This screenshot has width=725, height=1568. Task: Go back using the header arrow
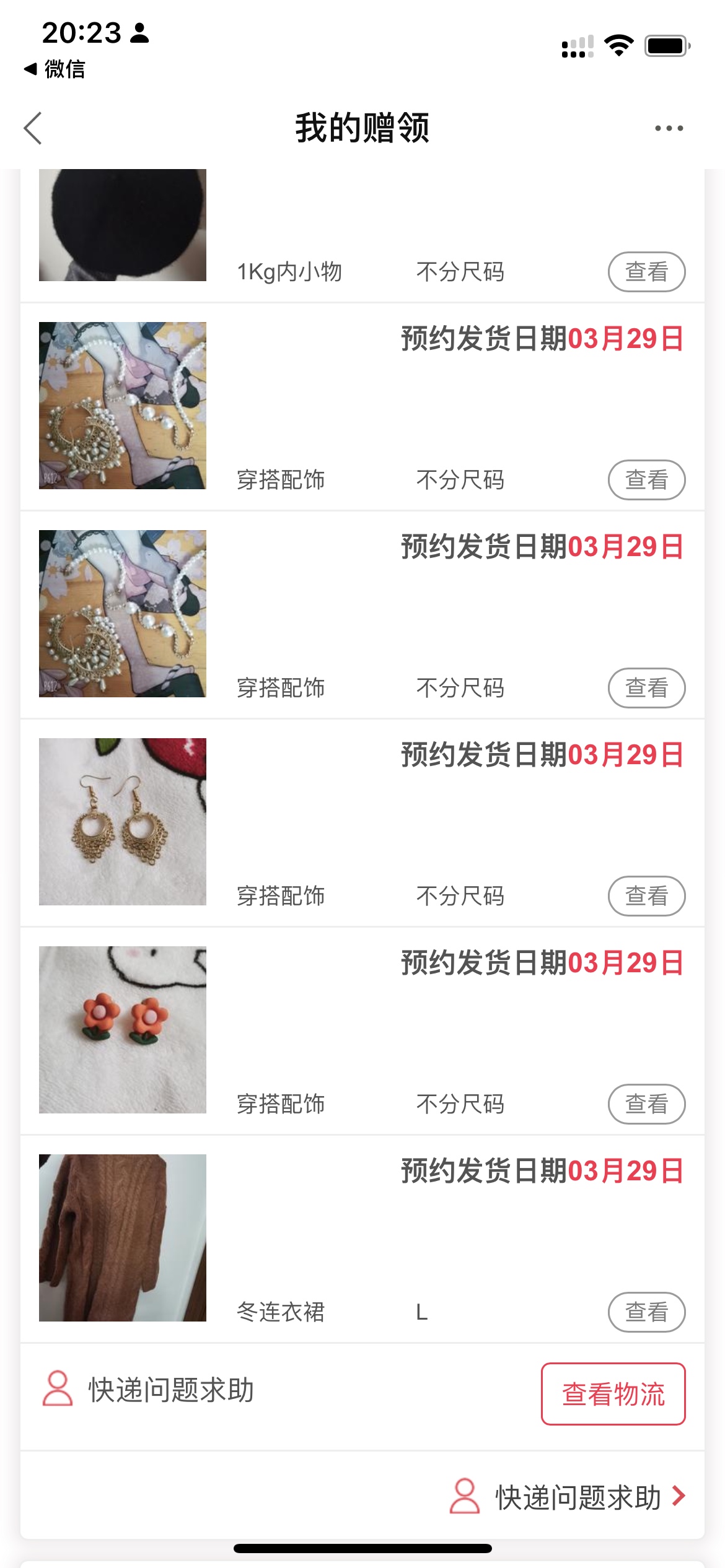pyautogui.click(x=33, y=128)
